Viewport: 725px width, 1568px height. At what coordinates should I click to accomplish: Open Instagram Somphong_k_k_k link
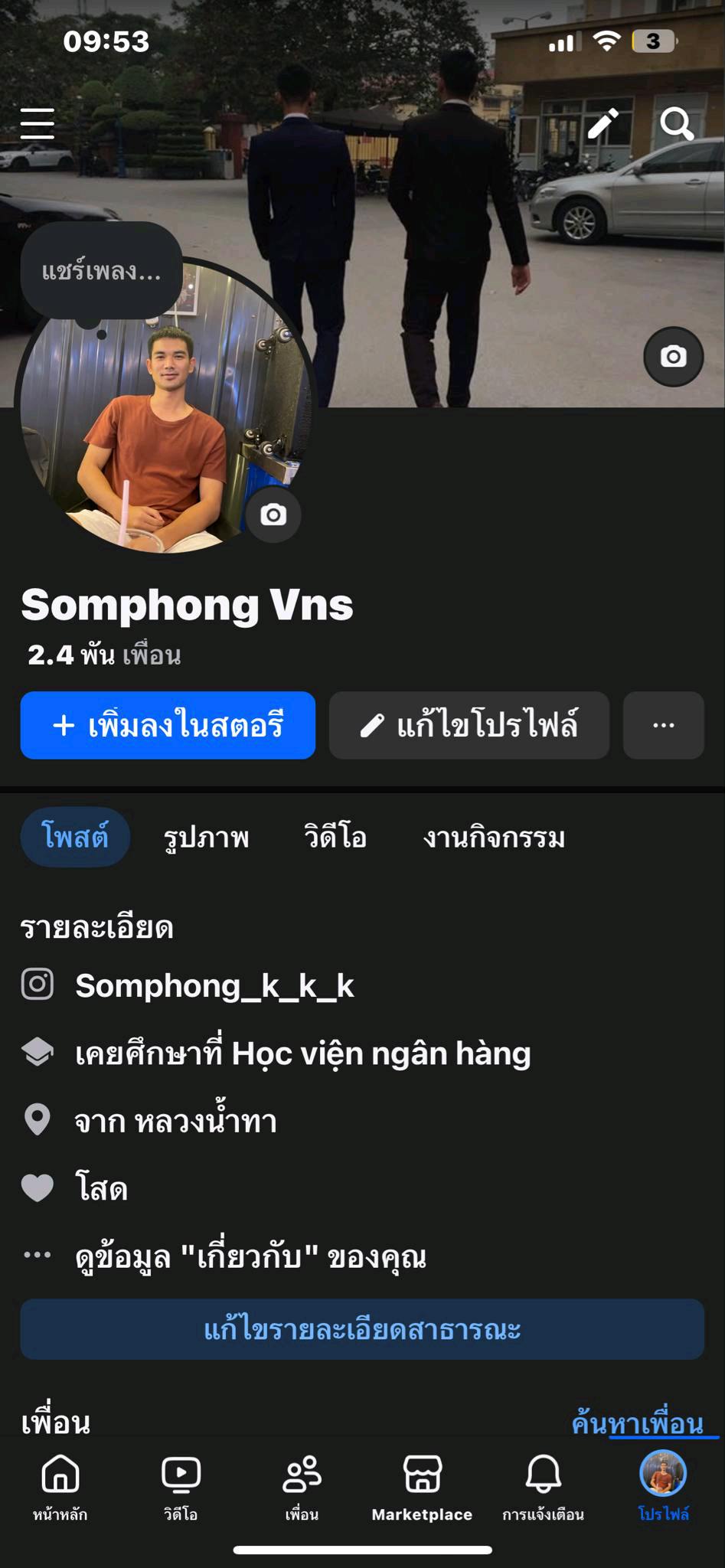point(214,986)
